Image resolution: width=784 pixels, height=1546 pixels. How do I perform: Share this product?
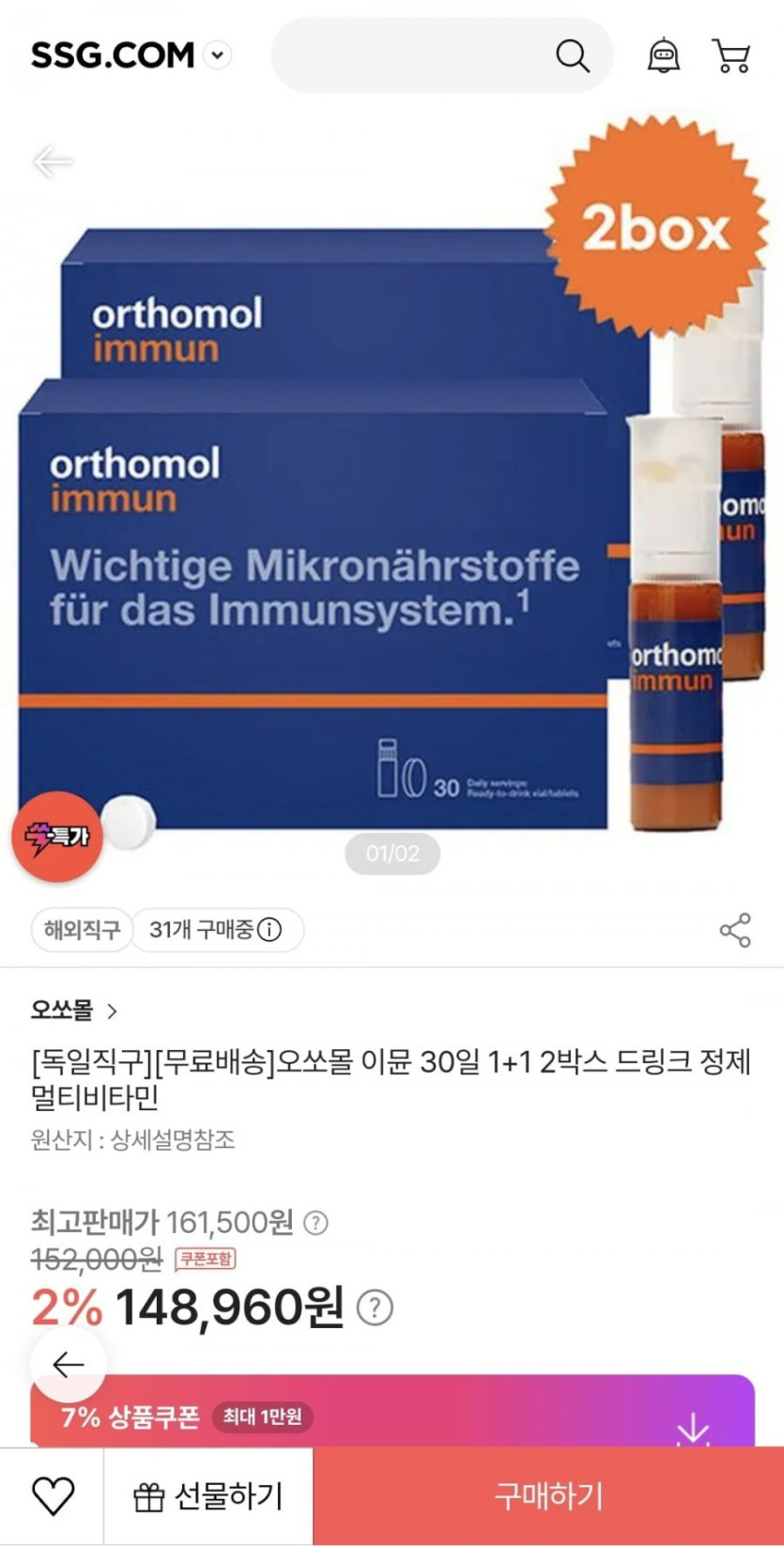coord(735,930)
